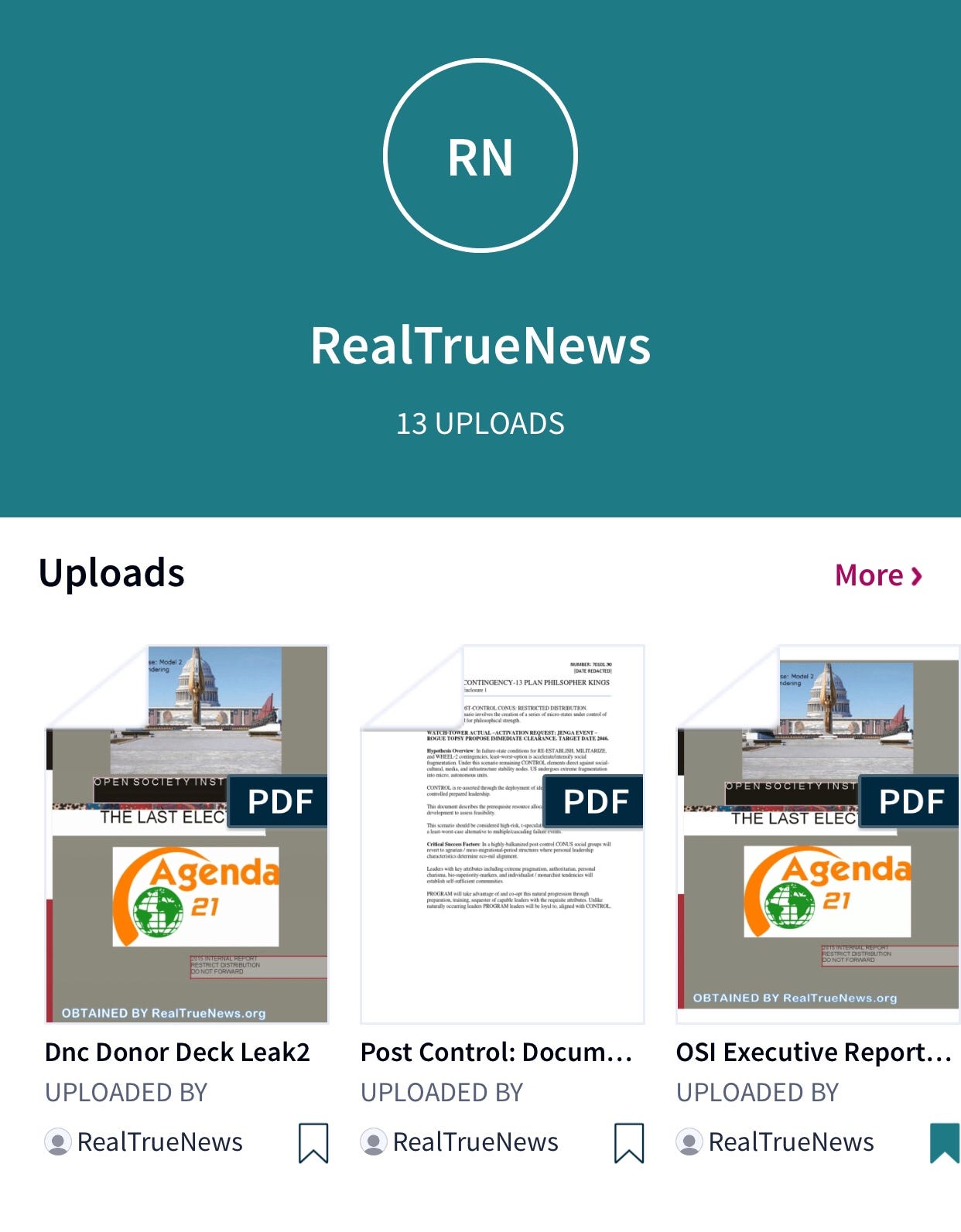Open the Dnc Donor Deck Leak2 document
The image size is (961, 1232).
coord(177,1052)
